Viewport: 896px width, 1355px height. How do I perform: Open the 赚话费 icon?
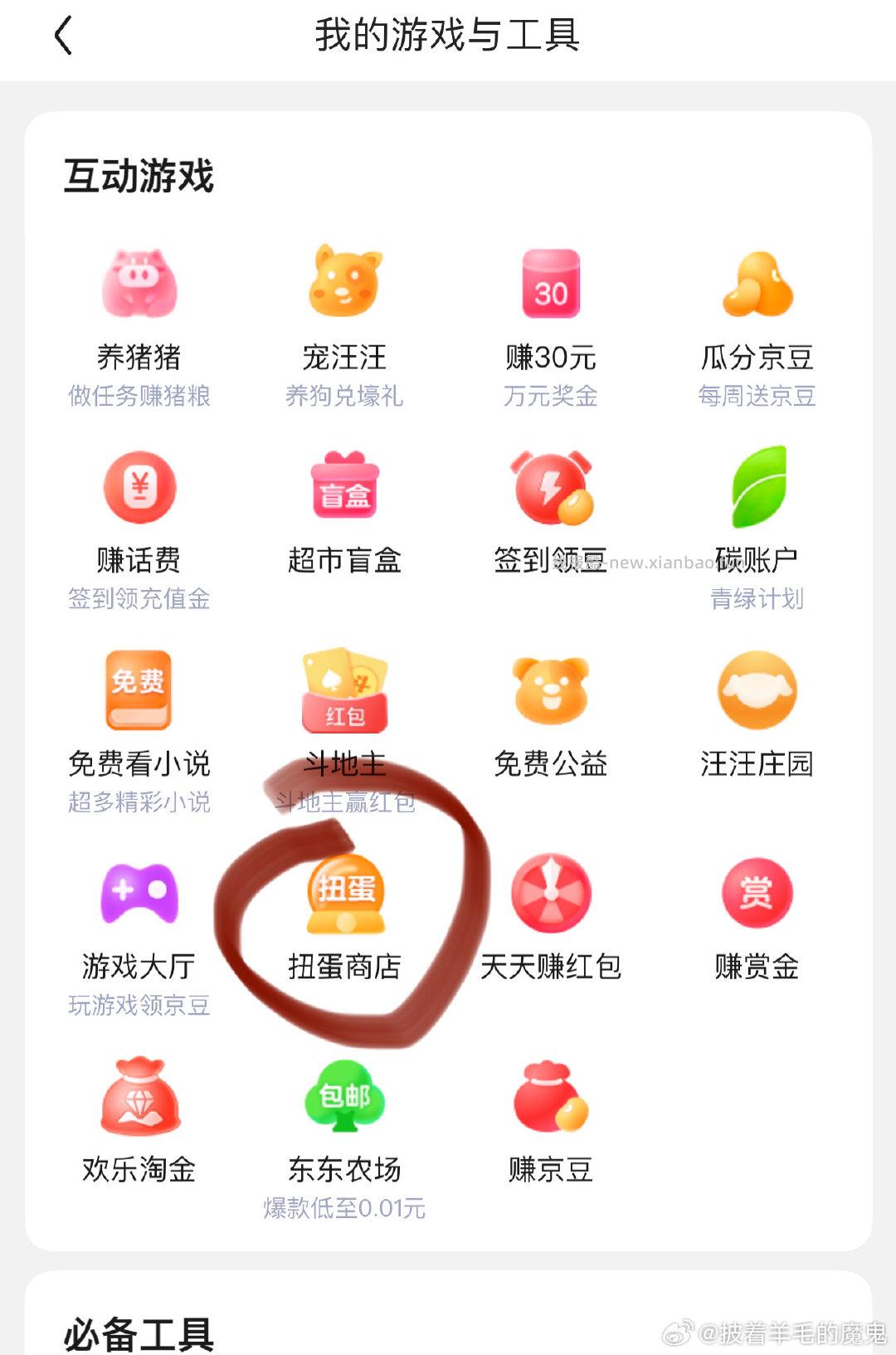pyautogui.click(x=139, y=488)
